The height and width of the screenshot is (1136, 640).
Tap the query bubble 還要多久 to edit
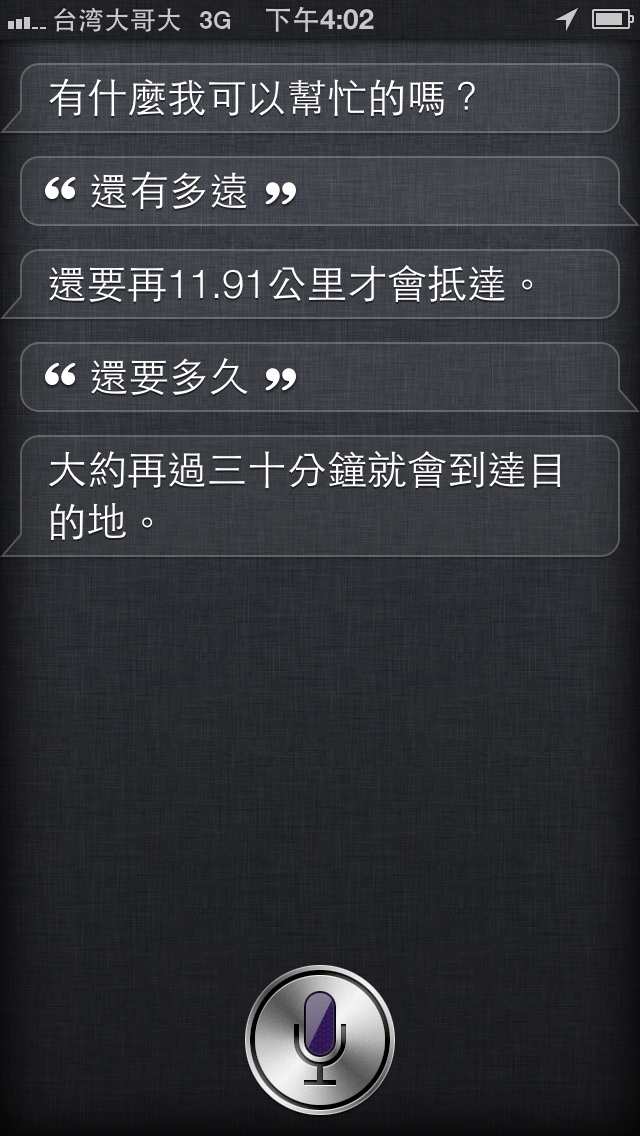(320, 377)
